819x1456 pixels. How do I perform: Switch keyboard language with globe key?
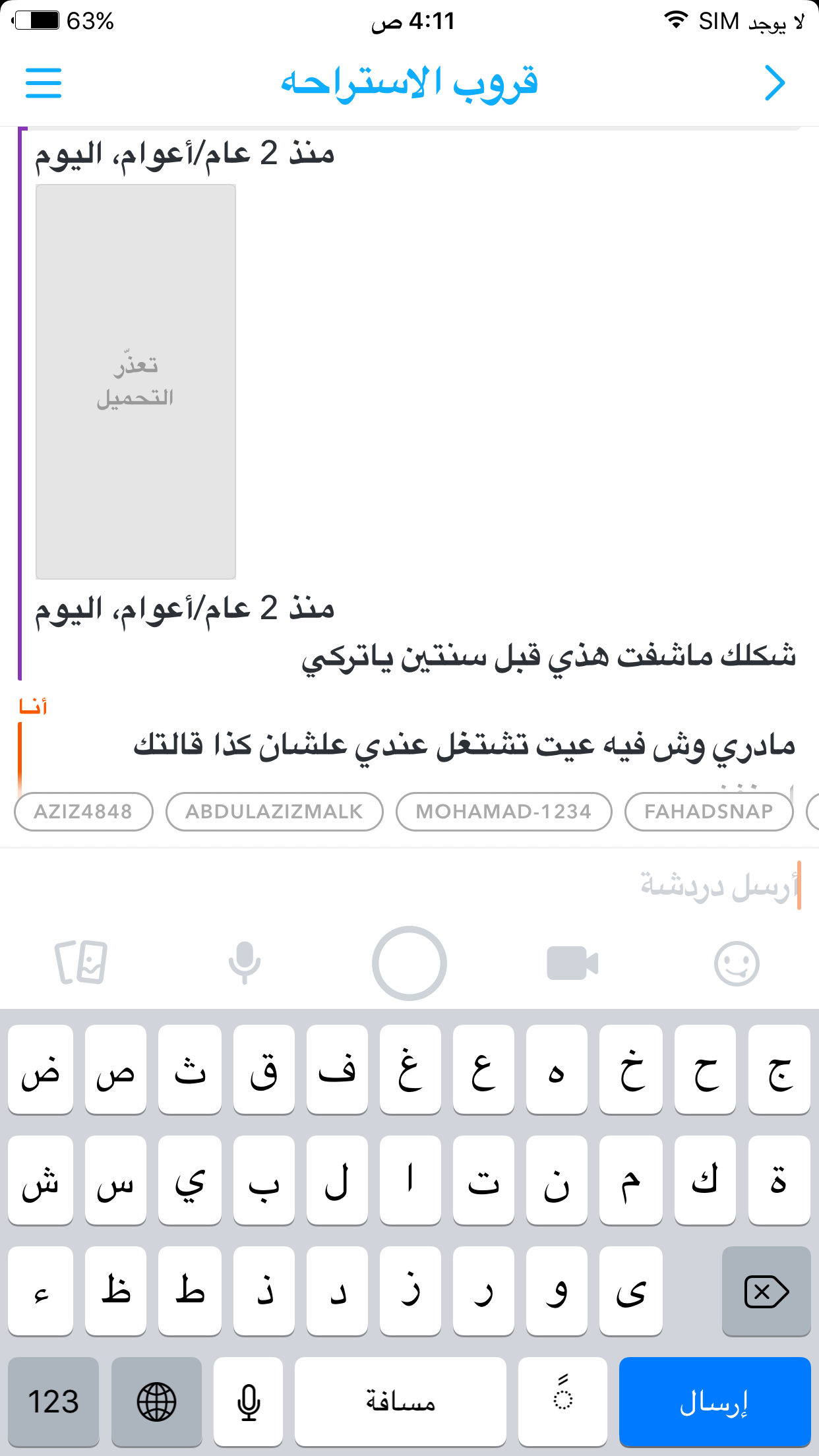156,1401
